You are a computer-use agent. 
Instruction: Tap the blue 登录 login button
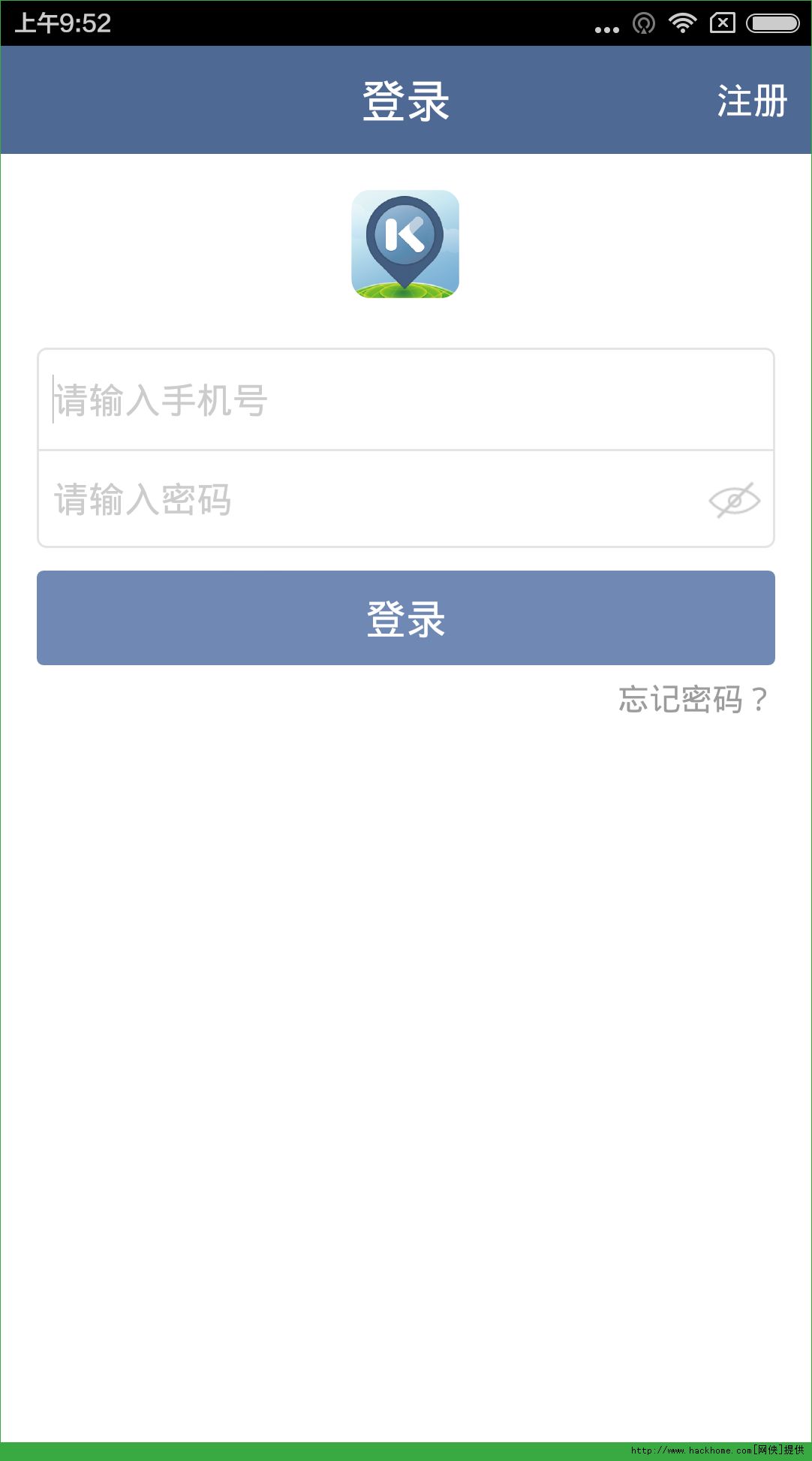[x=405, y=618]
